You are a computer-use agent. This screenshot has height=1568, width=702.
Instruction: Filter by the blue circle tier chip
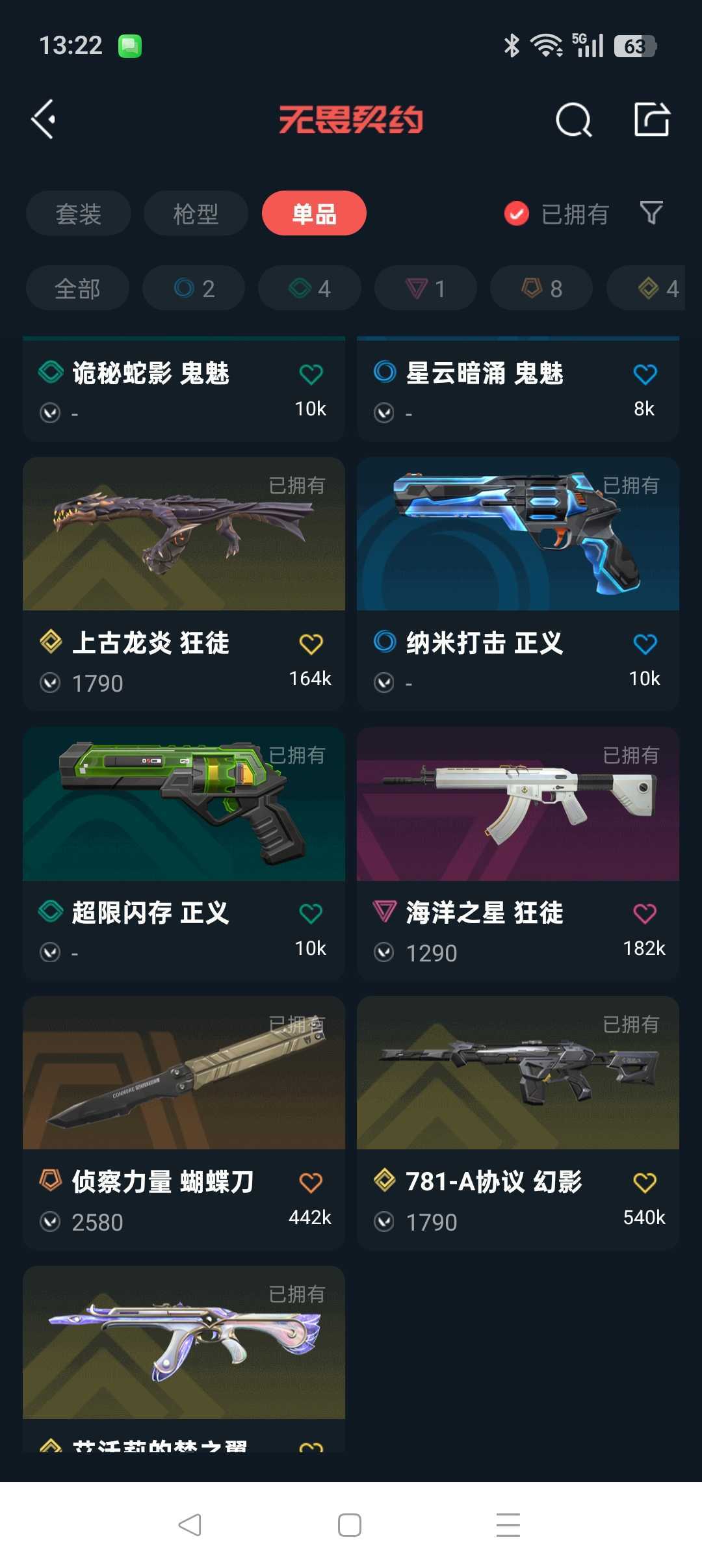click(x=194, y=289)
